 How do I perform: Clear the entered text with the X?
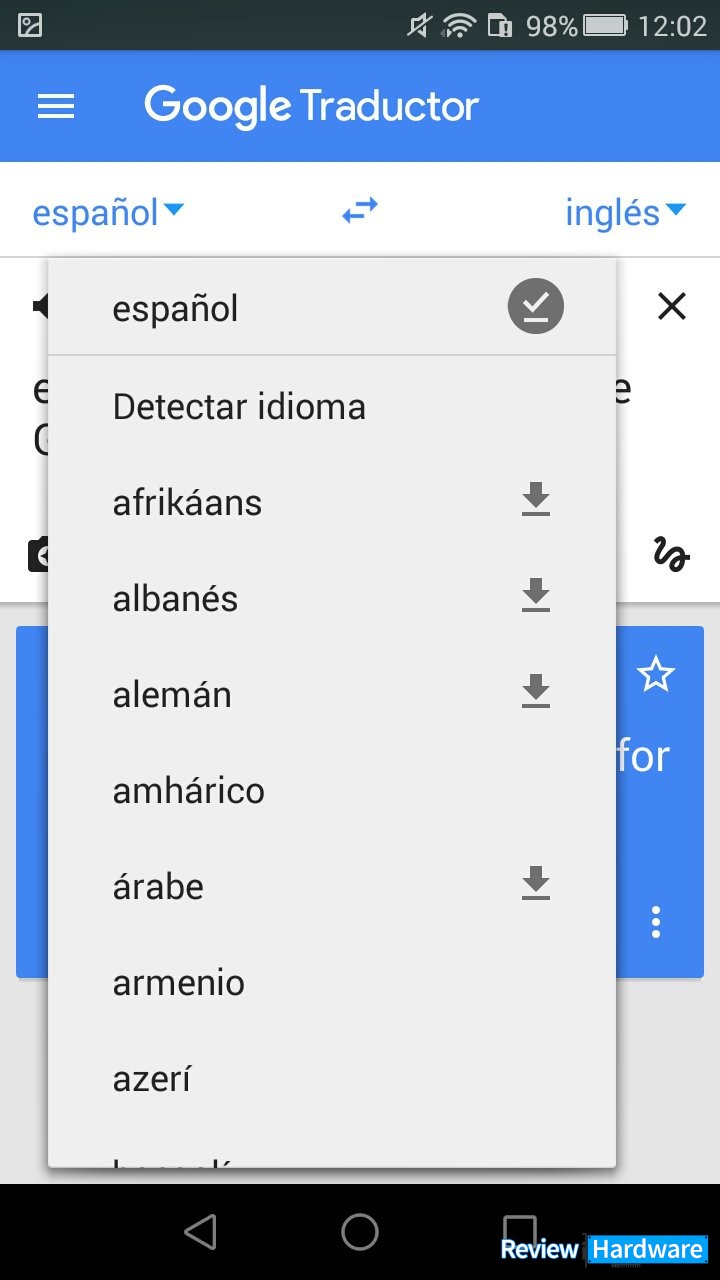click(x=672, y=306)
